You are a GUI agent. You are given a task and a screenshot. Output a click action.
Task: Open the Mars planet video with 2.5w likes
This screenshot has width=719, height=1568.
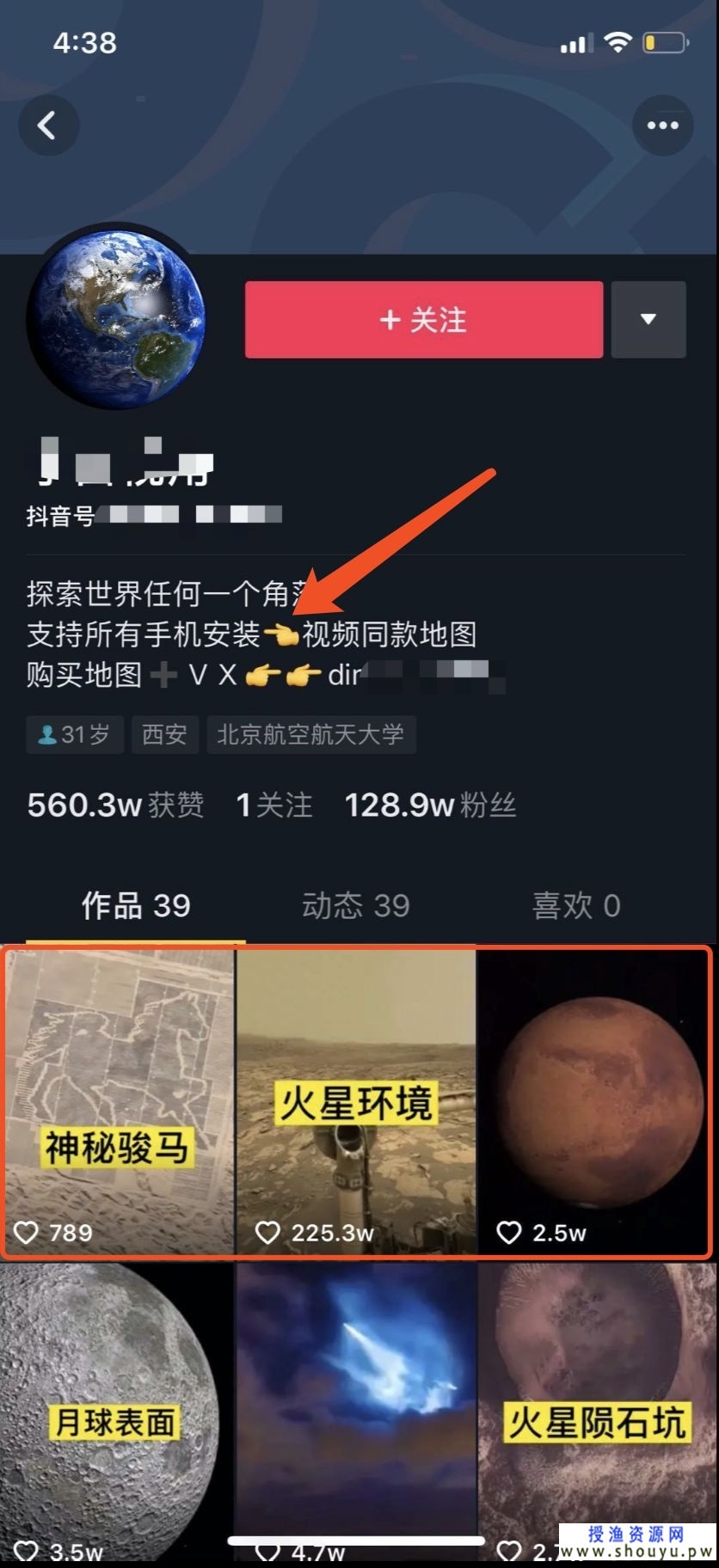pyautogui.click(x=595, y=1100)
